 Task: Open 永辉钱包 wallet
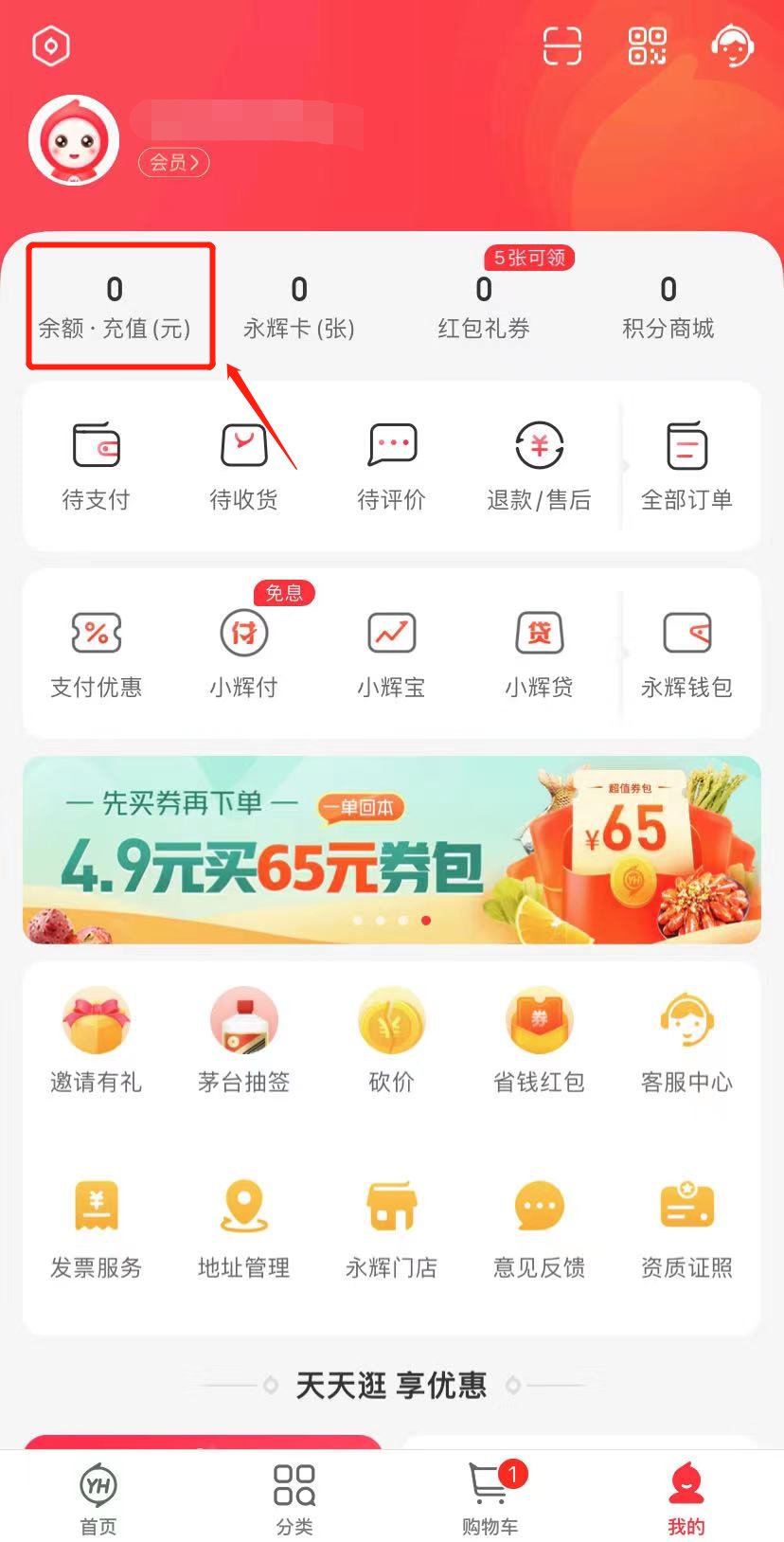[x=686, y=654]
